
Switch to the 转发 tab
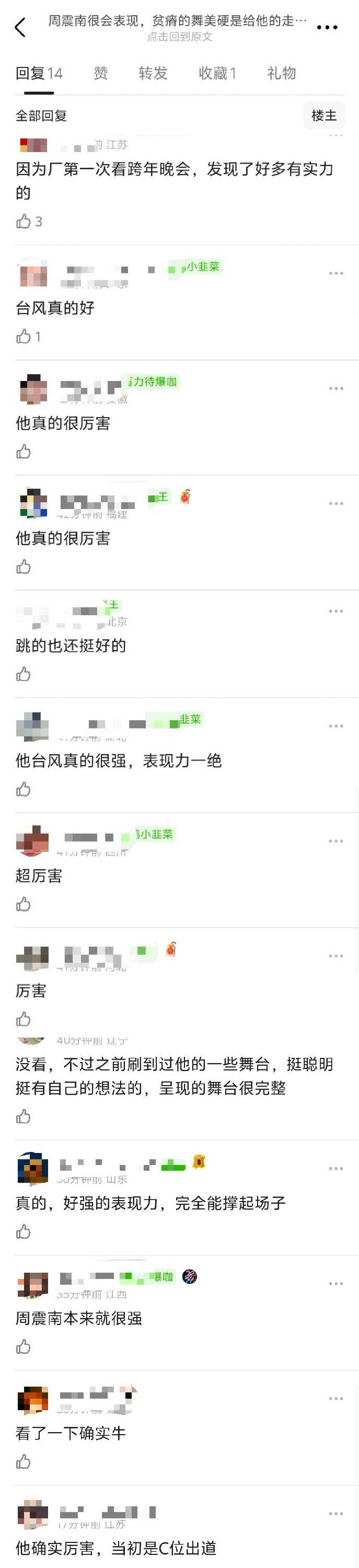coord(153,74)
